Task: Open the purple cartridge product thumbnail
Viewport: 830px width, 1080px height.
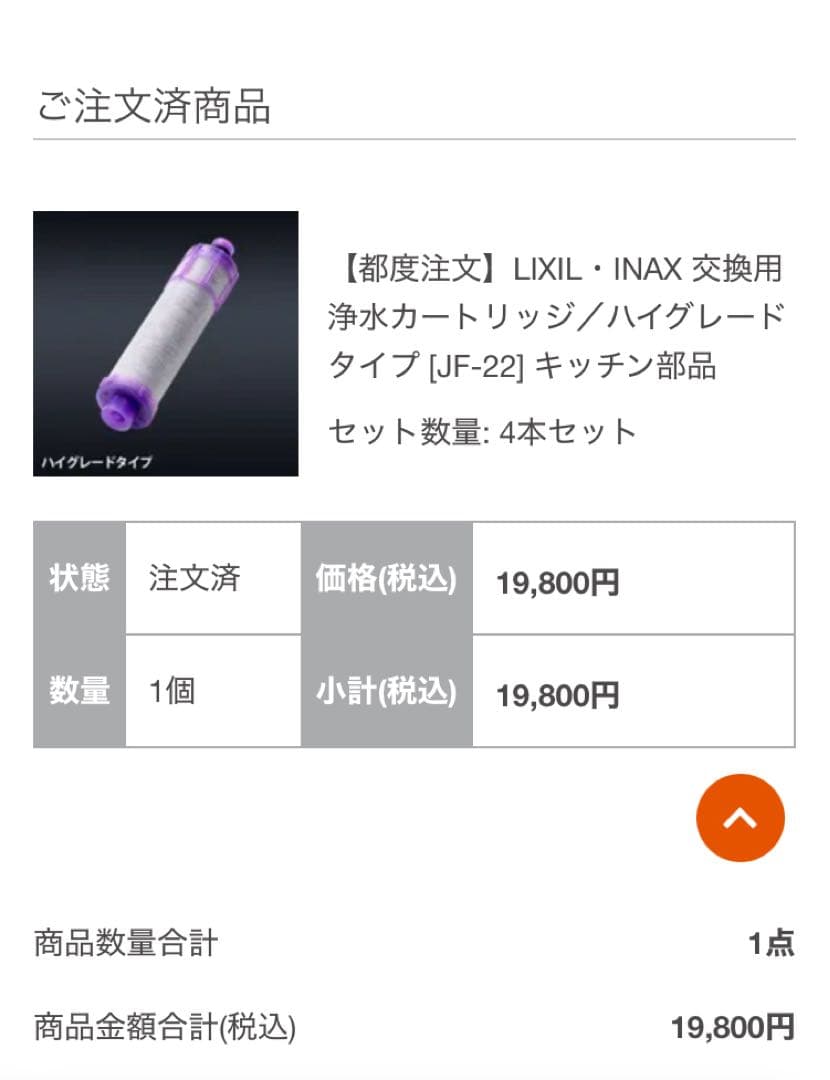Action: point(168,345)
